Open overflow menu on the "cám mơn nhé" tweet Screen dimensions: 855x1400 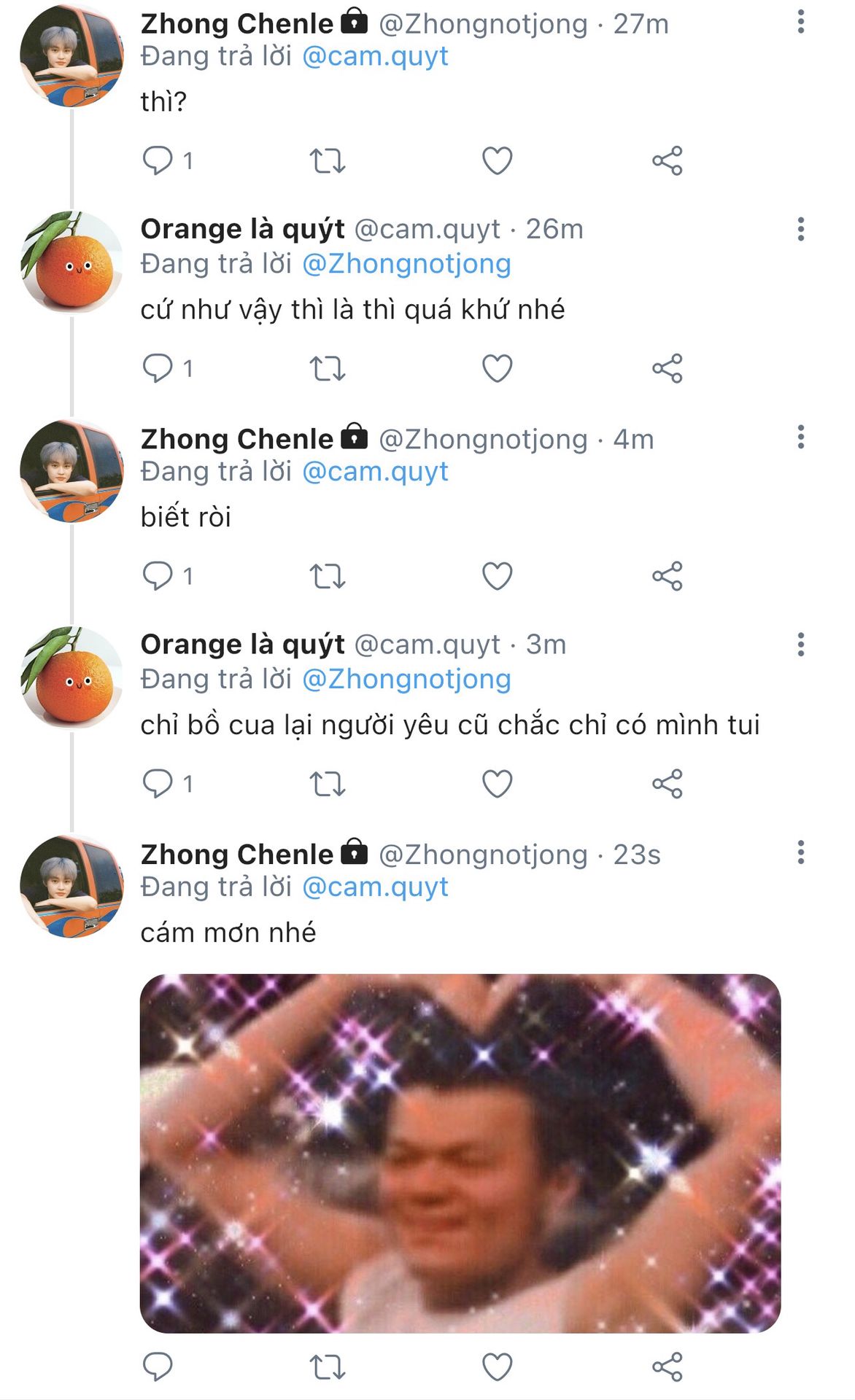click(800, 852)
